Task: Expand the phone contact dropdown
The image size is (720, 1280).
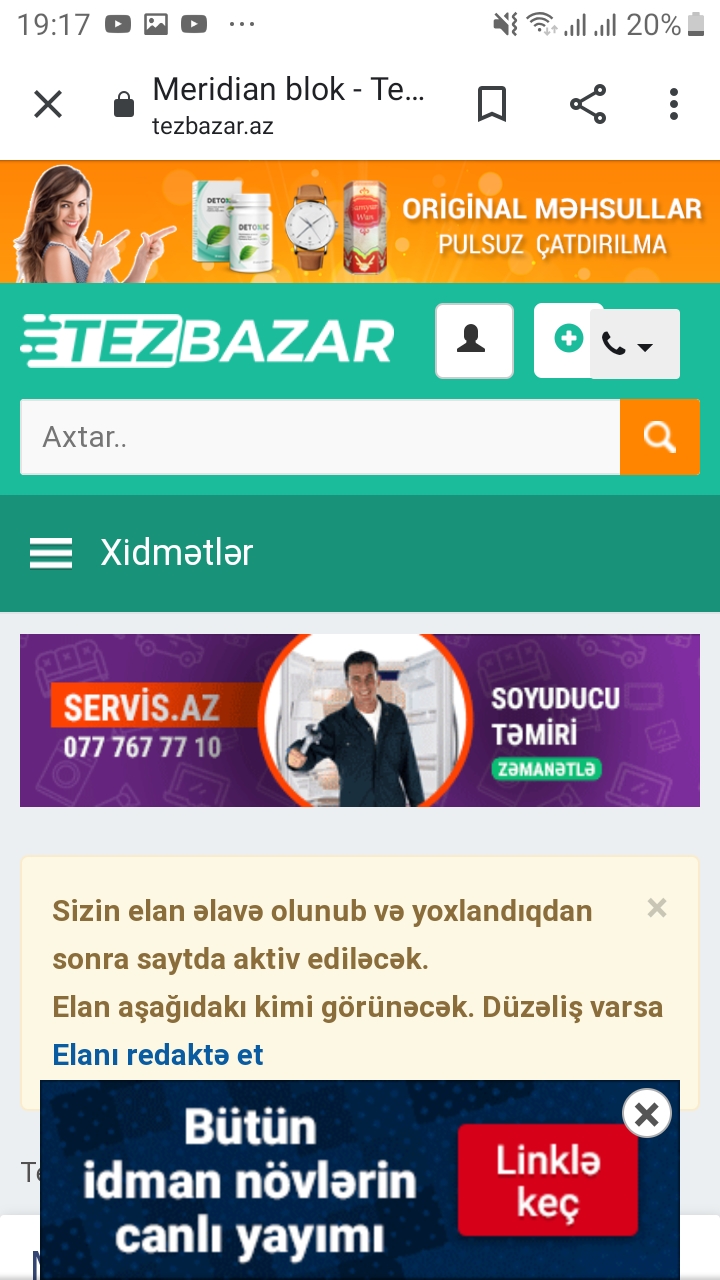Action: (635, 344)
